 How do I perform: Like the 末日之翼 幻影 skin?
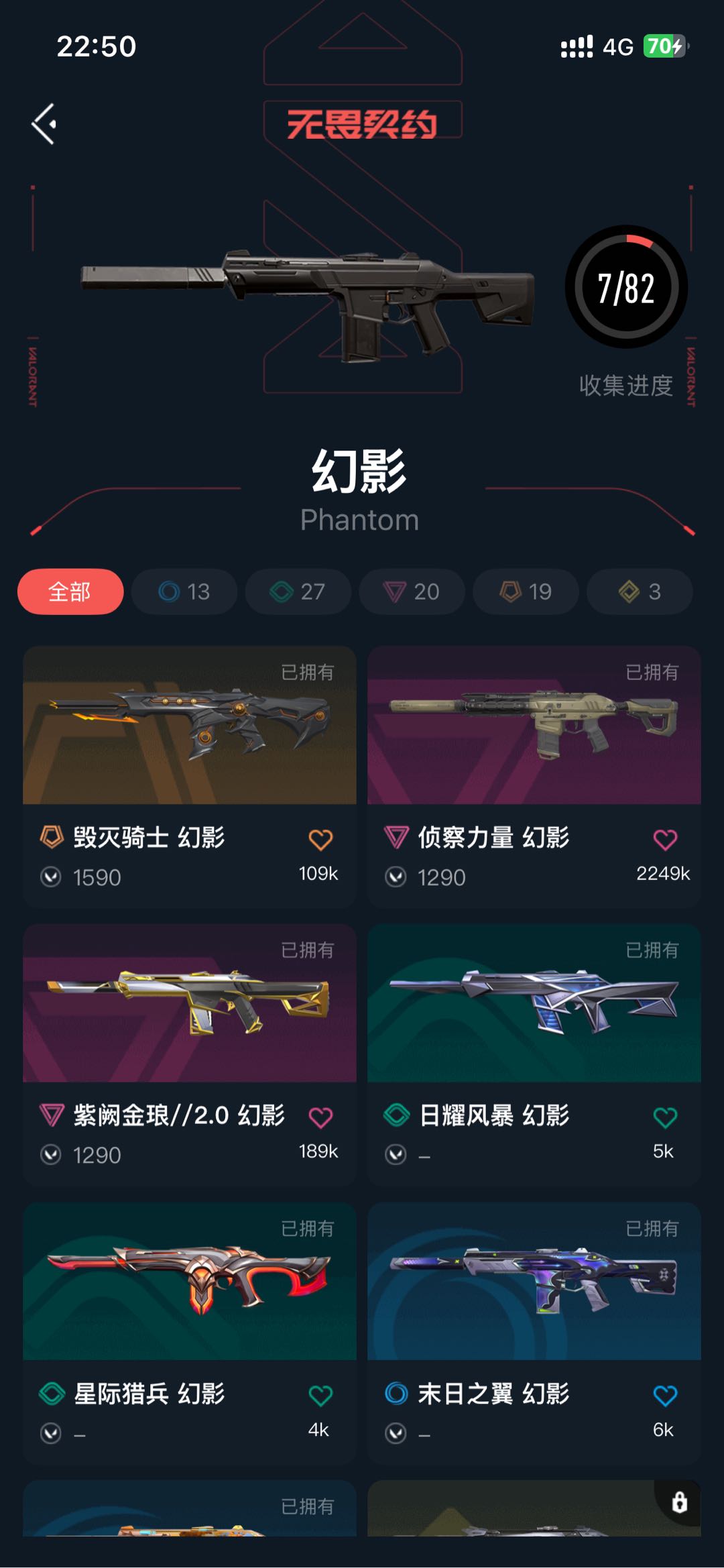(665, 1396)
